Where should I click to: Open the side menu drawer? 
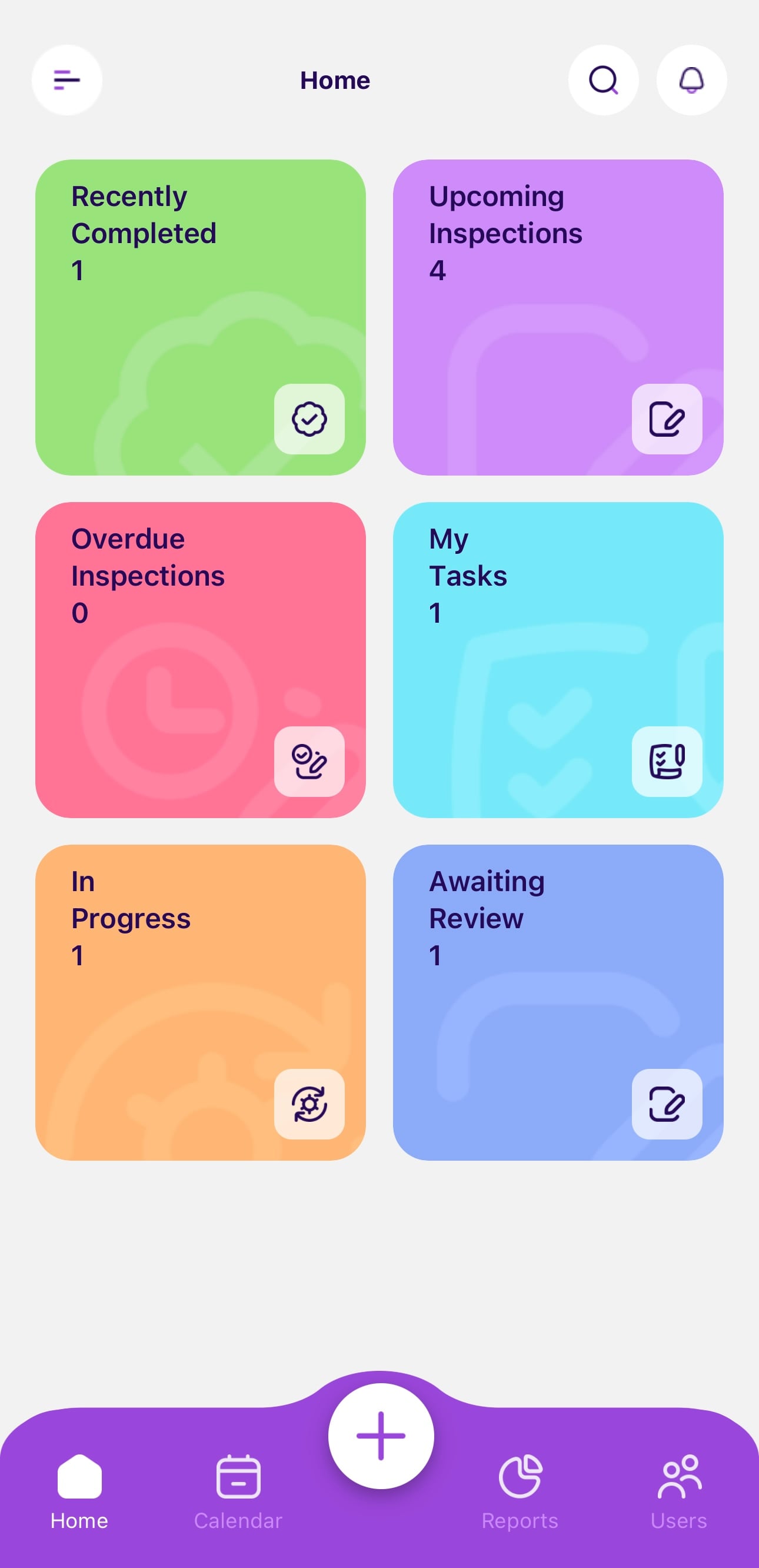67,79
